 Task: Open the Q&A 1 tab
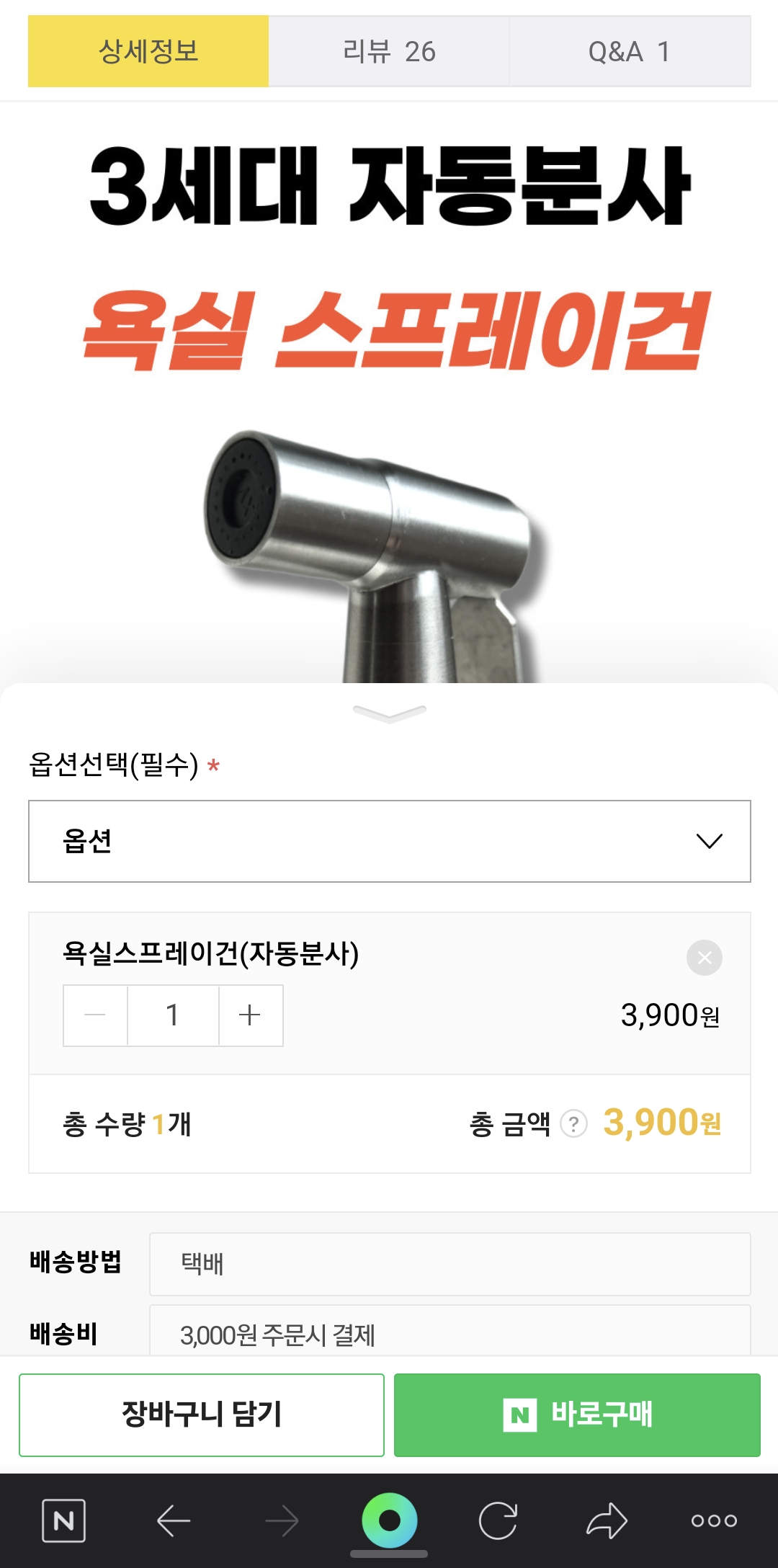click(x=630, y=50)
